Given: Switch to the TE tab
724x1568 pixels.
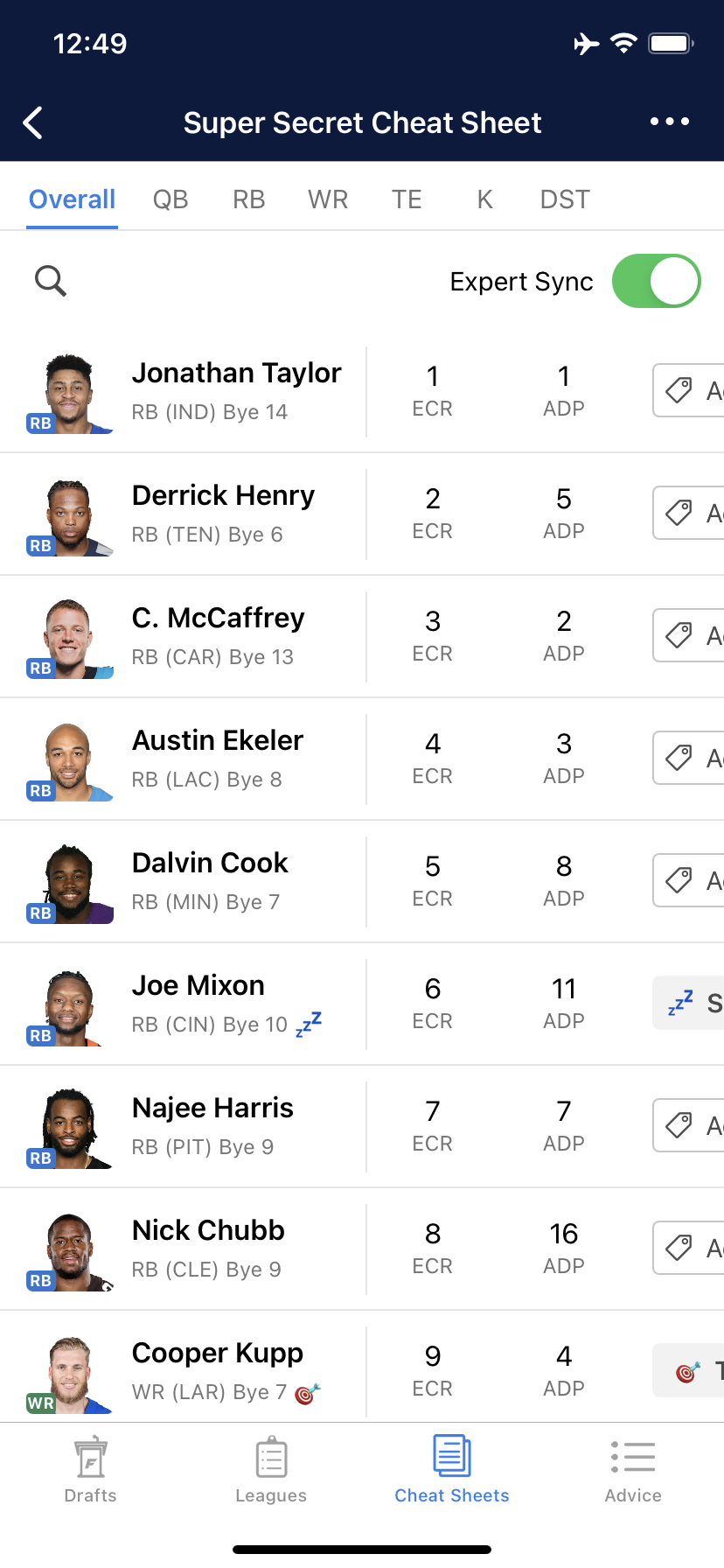Looking at the screenshot, I should pos(407,199).
